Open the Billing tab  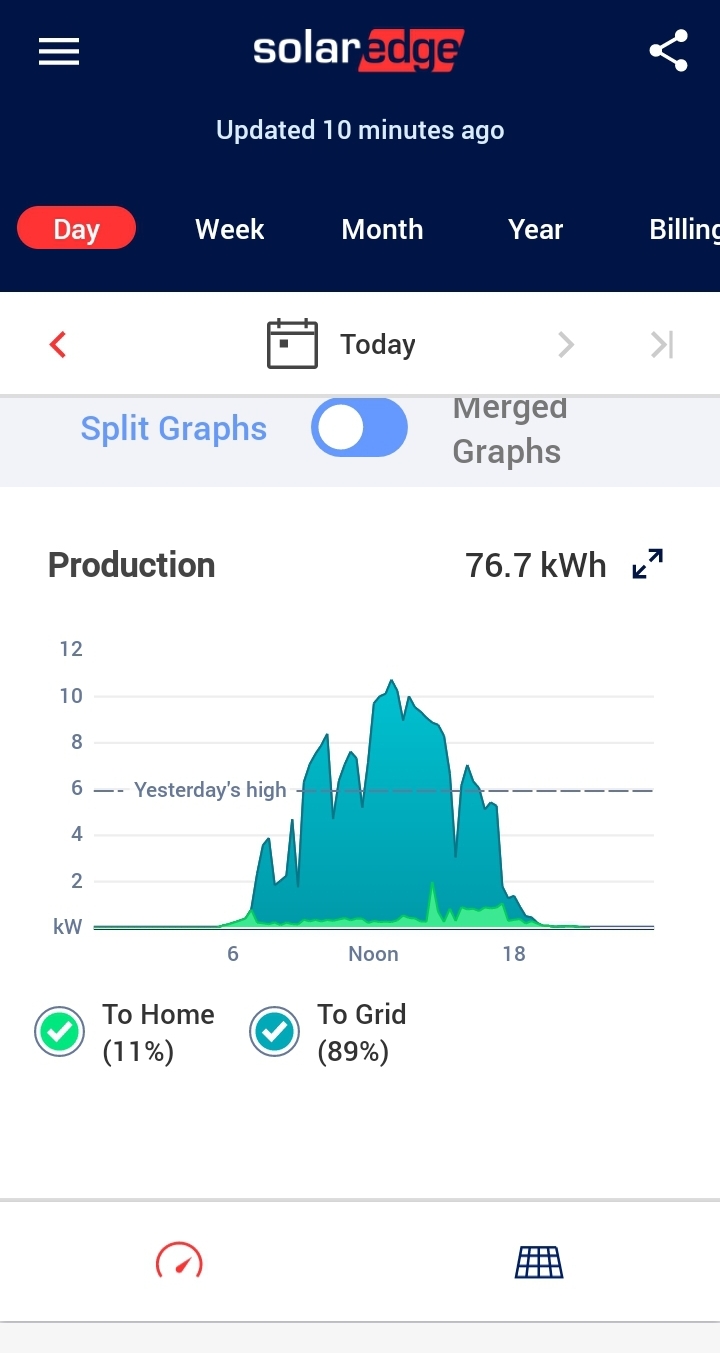(684, 229)
